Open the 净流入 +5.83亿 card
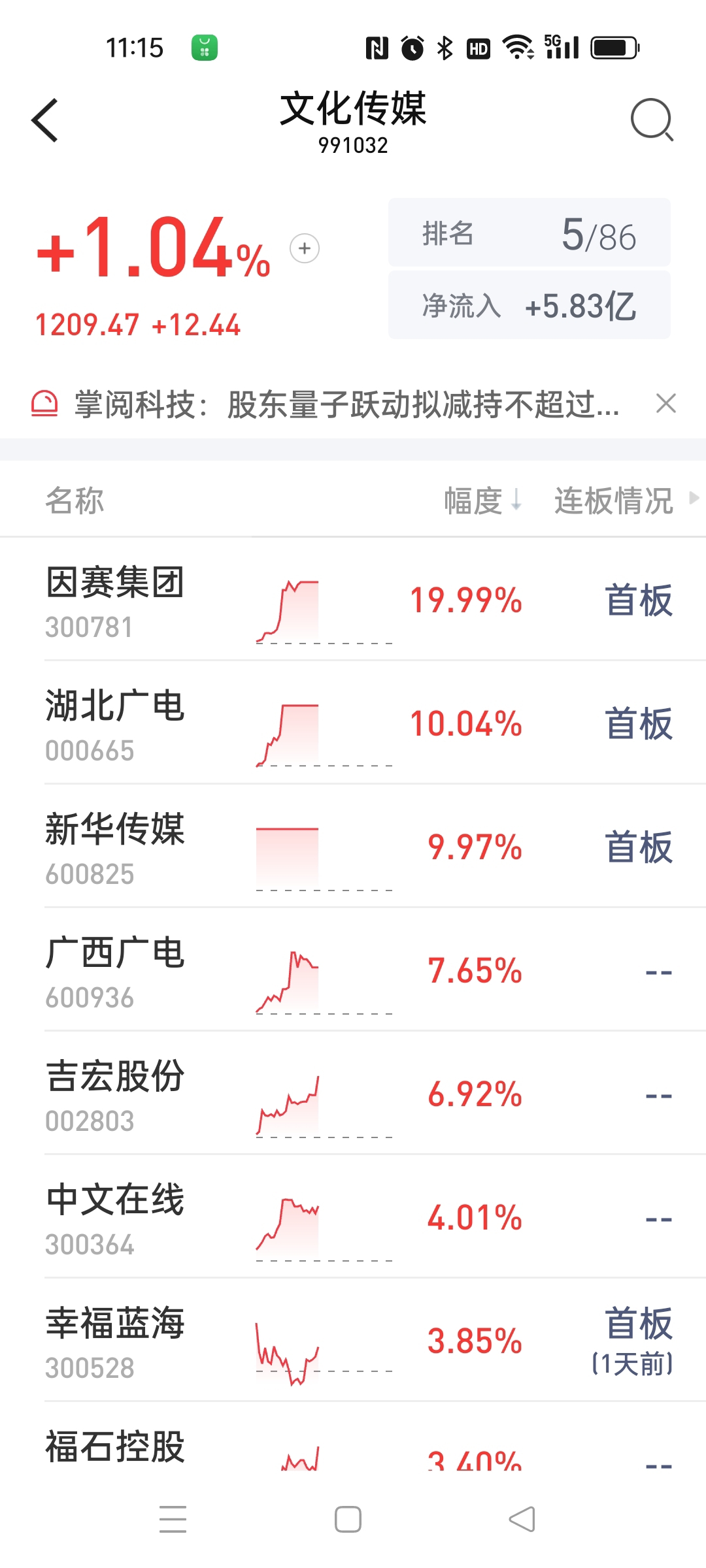The image size is (706, 1568). coord(529,305)
